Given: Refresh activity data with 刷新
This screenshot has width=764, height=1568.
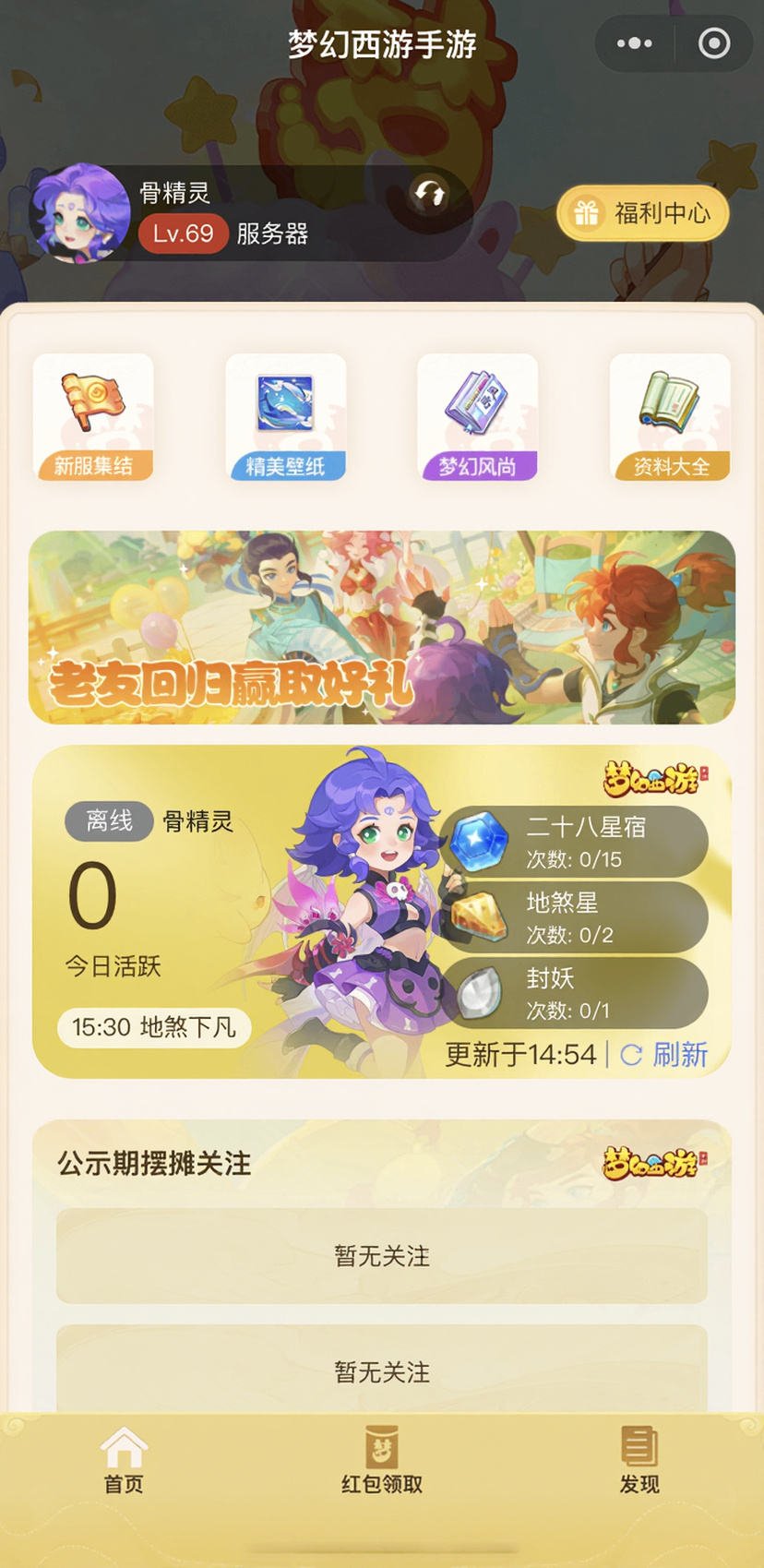Looking at the screenshot, I should pos(664,1054).
